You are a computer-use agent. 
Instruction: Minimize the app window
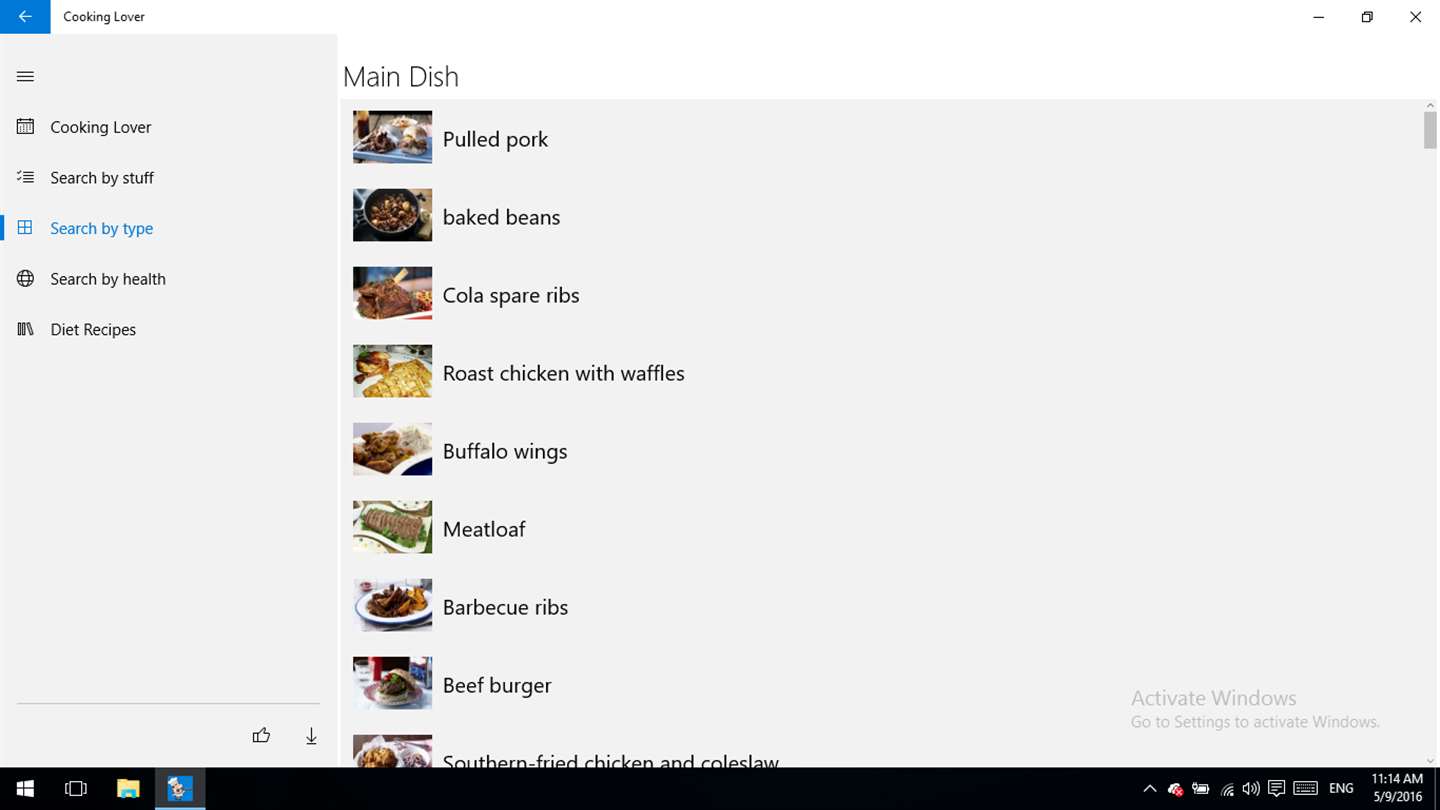pos(1319,17)
